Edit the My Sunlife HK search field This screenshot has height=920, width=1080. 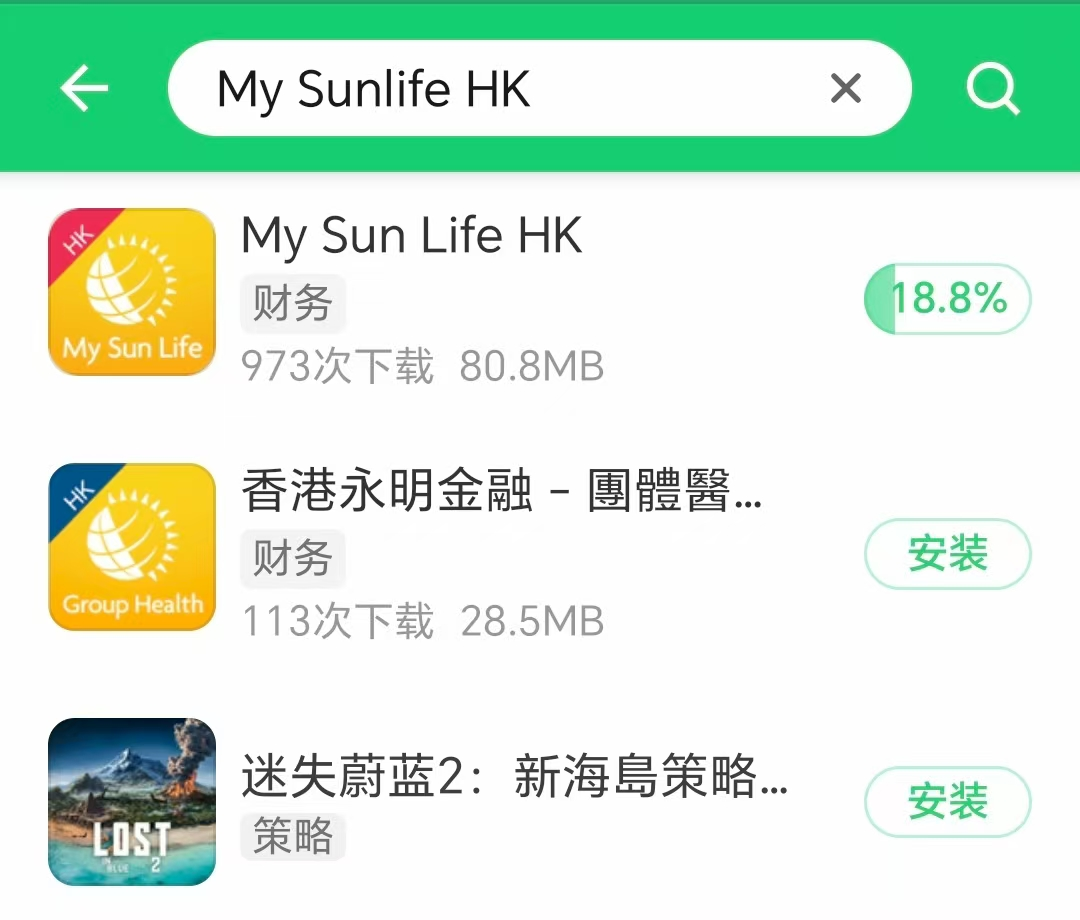point(500,90)
